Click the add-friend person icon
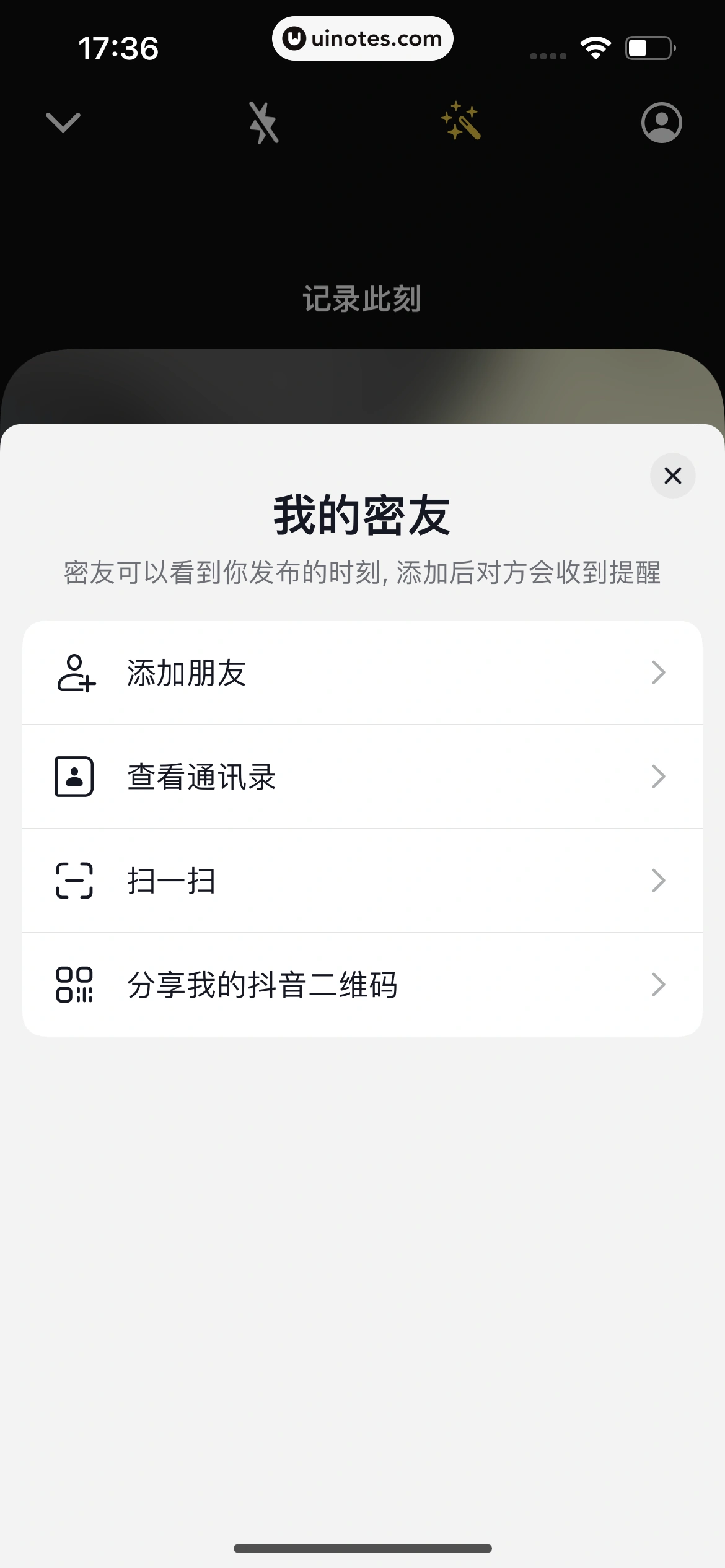Image resolution: width=725 pixels, height=1568 pixels. (x=74, y=673)
